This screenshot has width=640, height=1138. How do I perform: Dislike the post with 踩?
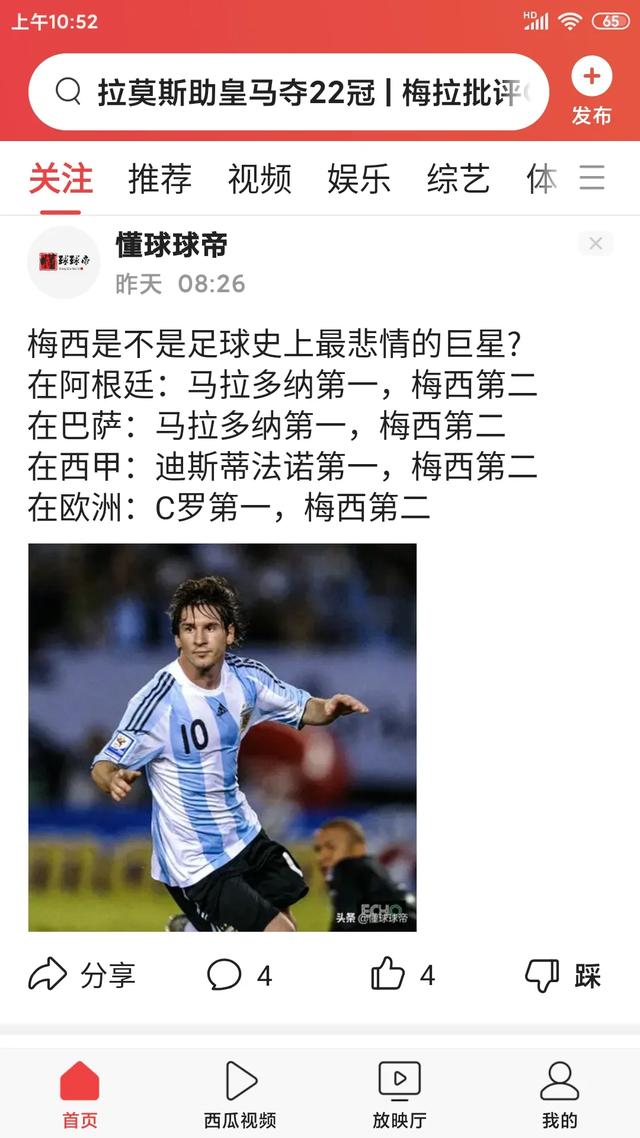[x=563, y=975]
